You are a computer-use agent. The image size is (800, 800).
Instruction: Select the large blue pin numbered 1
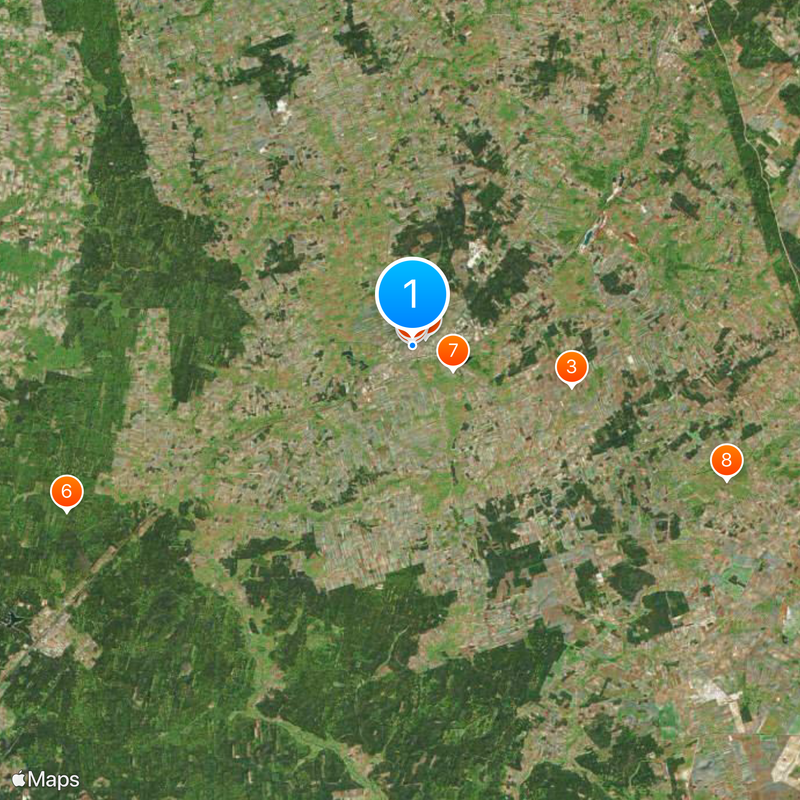click(412, 295)
